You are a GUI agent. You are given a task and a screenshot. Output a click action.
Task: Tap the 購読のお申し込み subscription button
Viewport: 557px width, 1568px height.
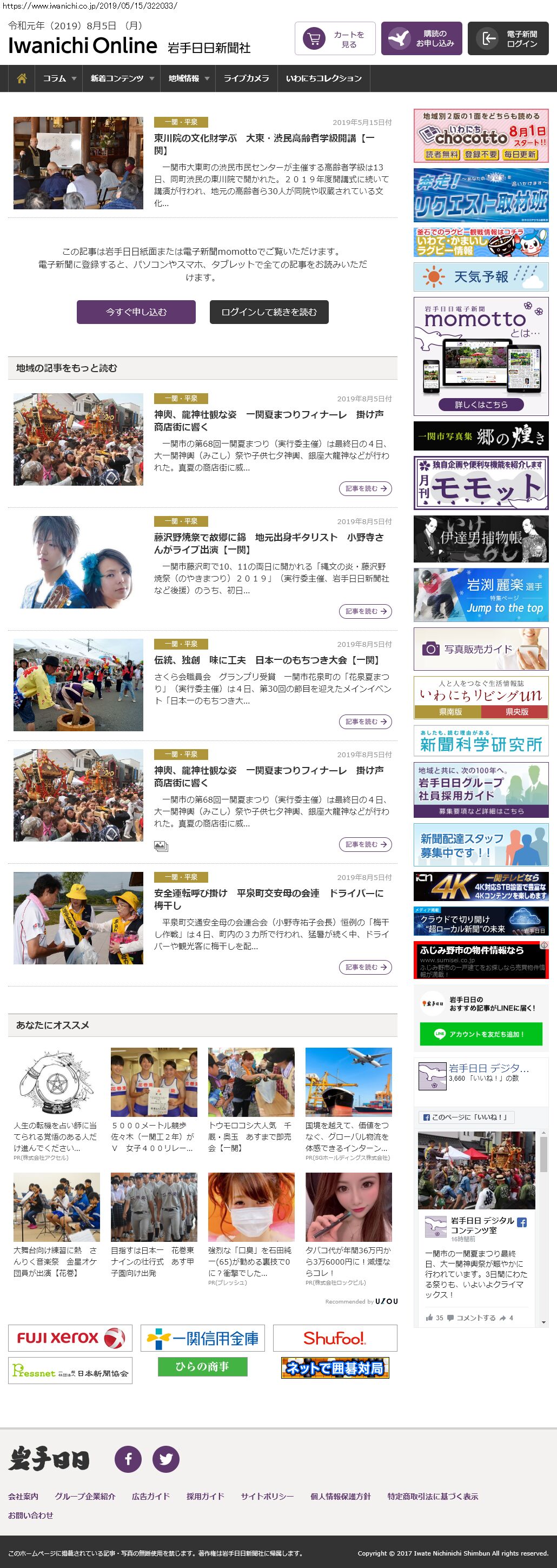pyautogui.click(x=421, y=39)
